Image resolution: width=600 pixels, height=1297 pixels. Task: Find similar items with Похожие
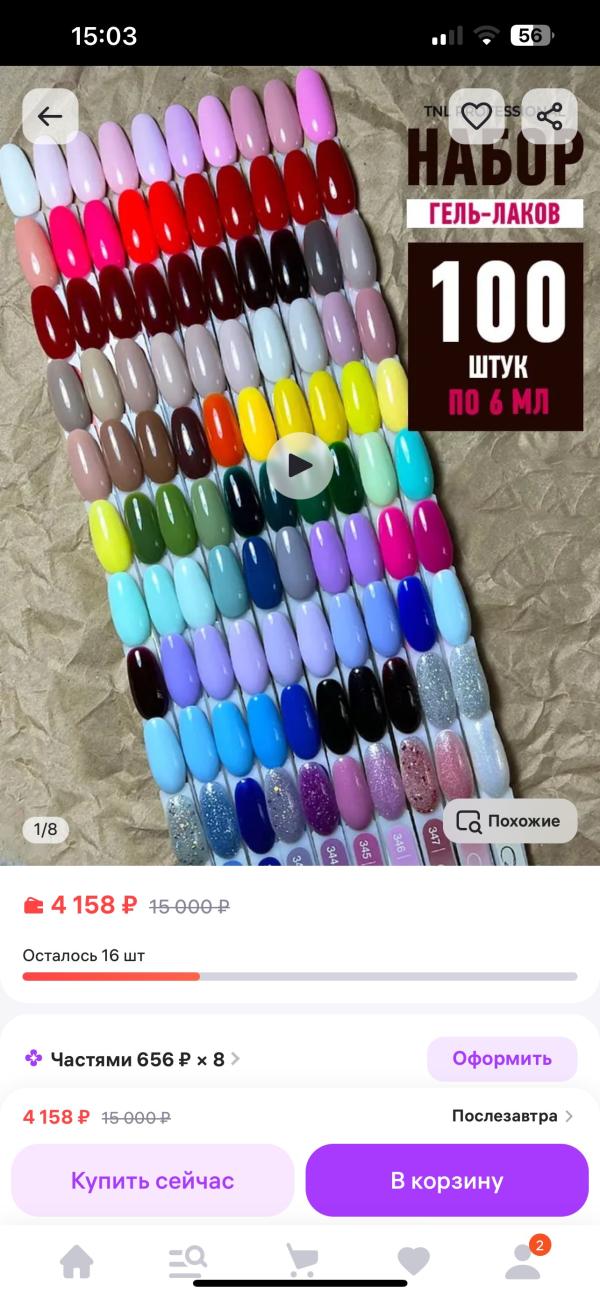(510, 821)
